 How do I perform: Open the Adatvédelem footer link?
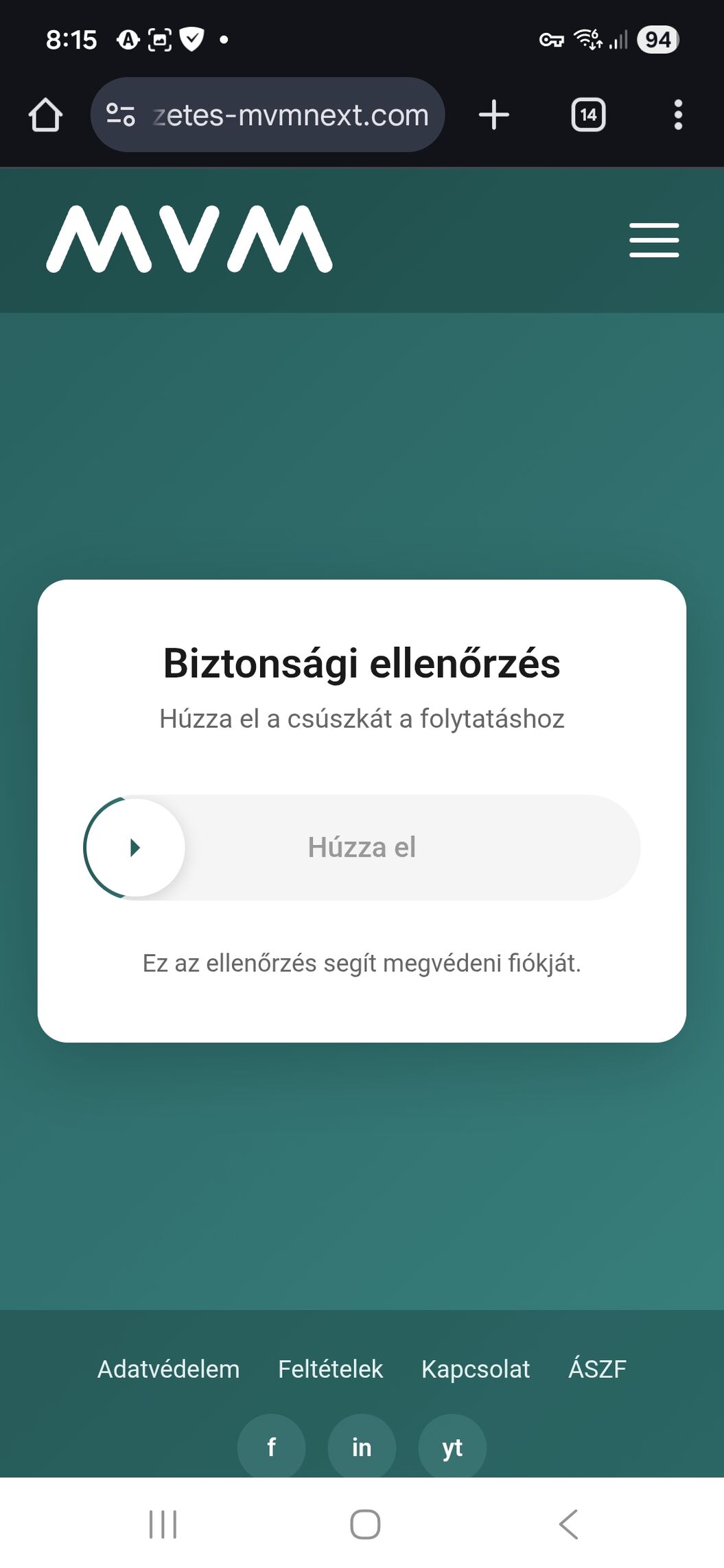point(169,1369)
